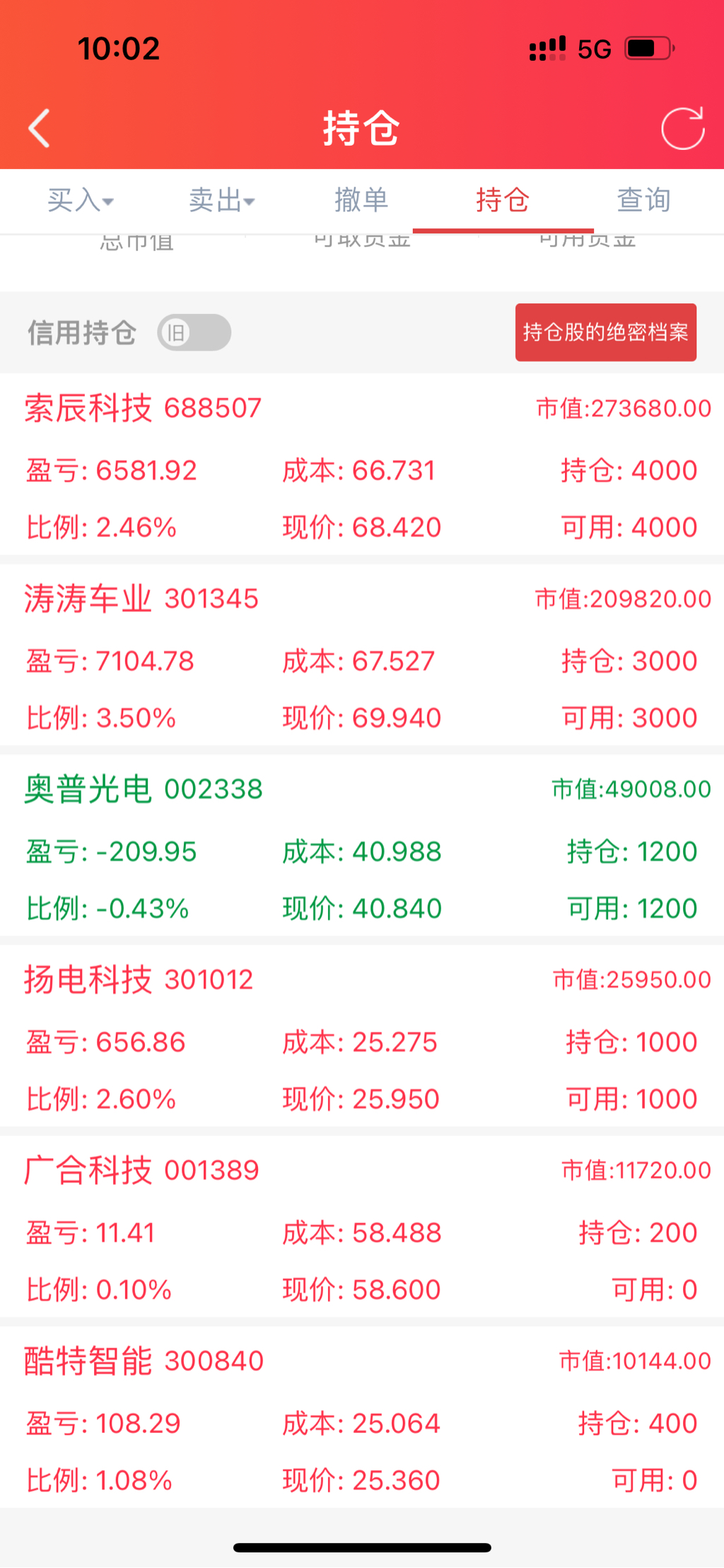
Task: Refresh the holdings page
Action: tap(682, 128)
